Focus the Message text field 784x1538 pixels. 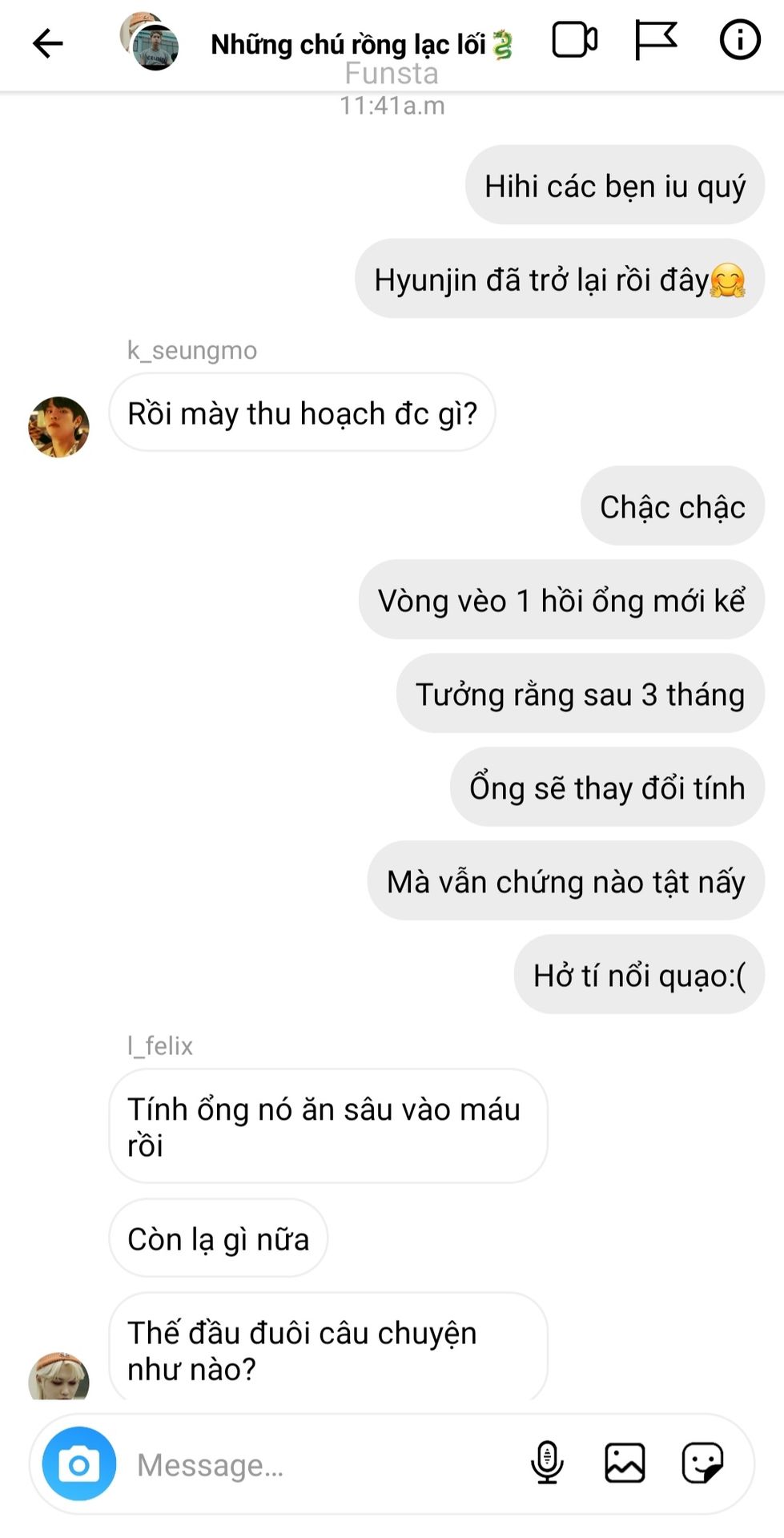point(320,1465)
